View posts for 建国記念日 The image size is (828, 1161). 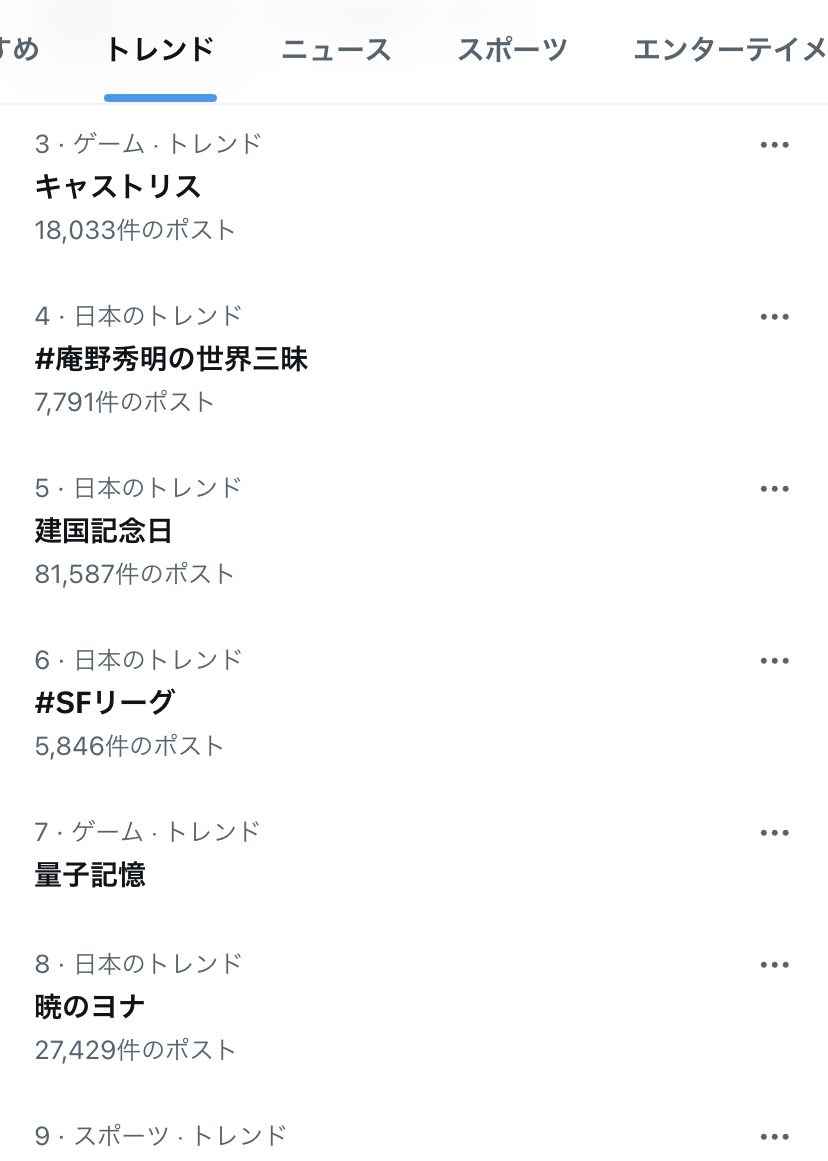tap(104, 531)
